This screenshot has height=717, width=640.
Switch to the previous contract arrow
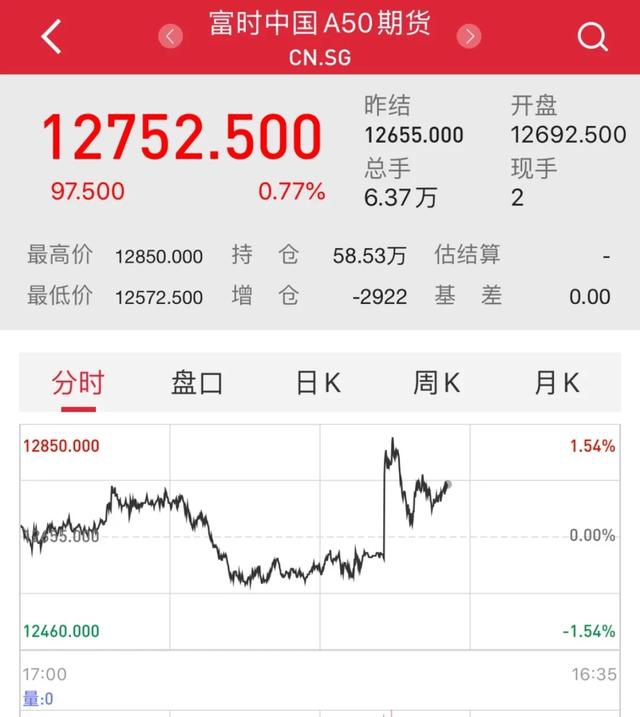click(x=172, y=36)
